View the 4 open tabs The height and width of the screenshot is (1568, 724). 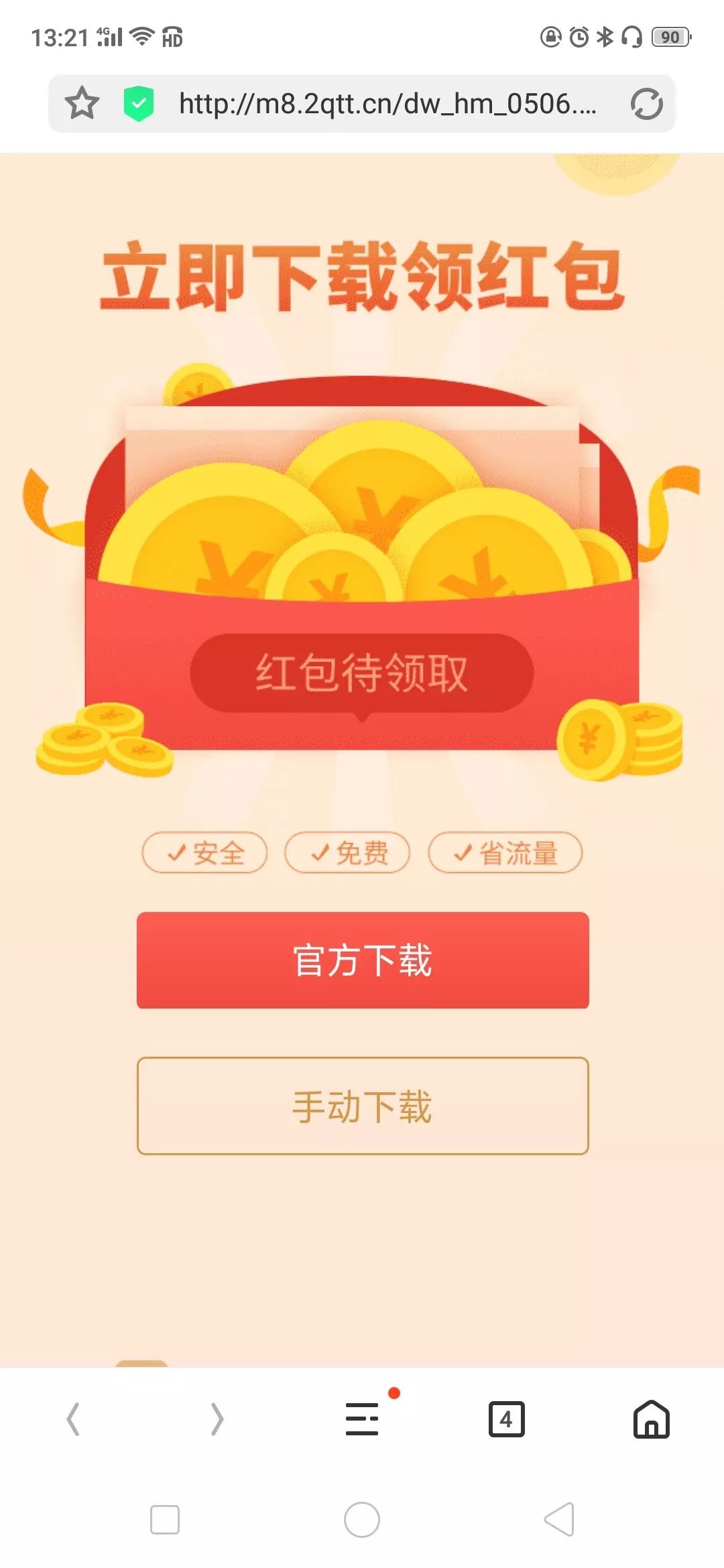506,1419
